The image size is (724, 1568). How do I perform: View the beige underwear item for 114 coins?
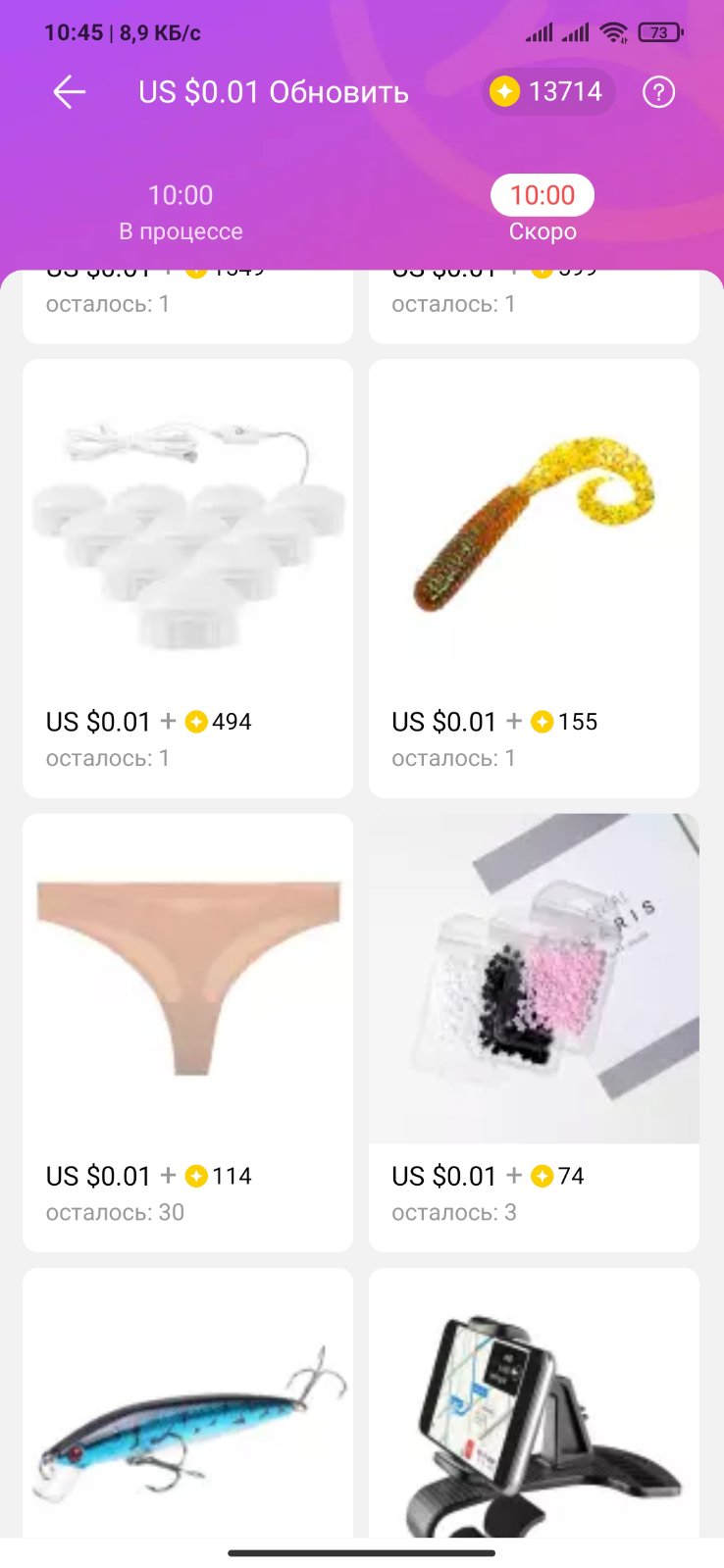pyautogui.click(x=187, y=1032)
